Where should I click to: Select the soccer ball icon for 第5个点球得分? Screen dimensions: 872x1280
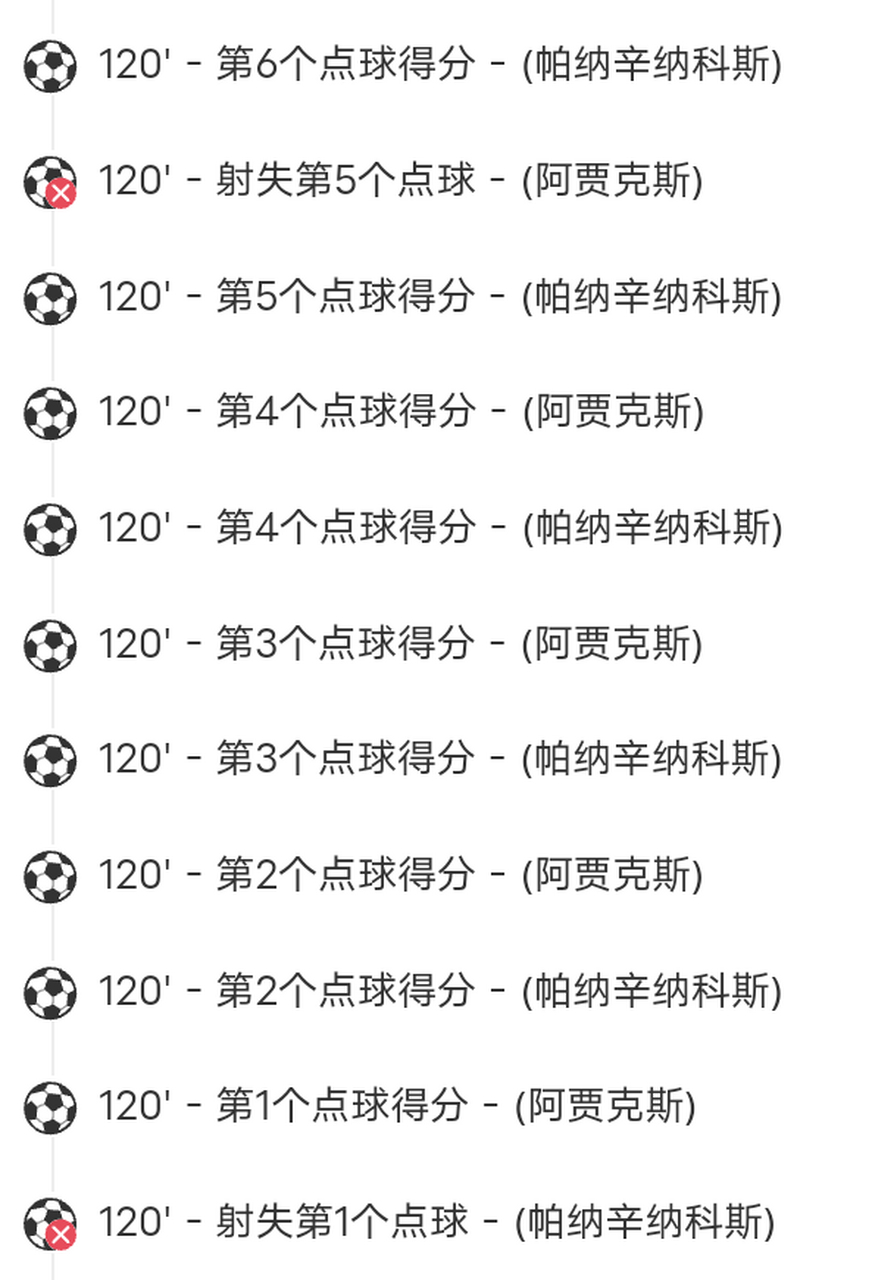50,298
